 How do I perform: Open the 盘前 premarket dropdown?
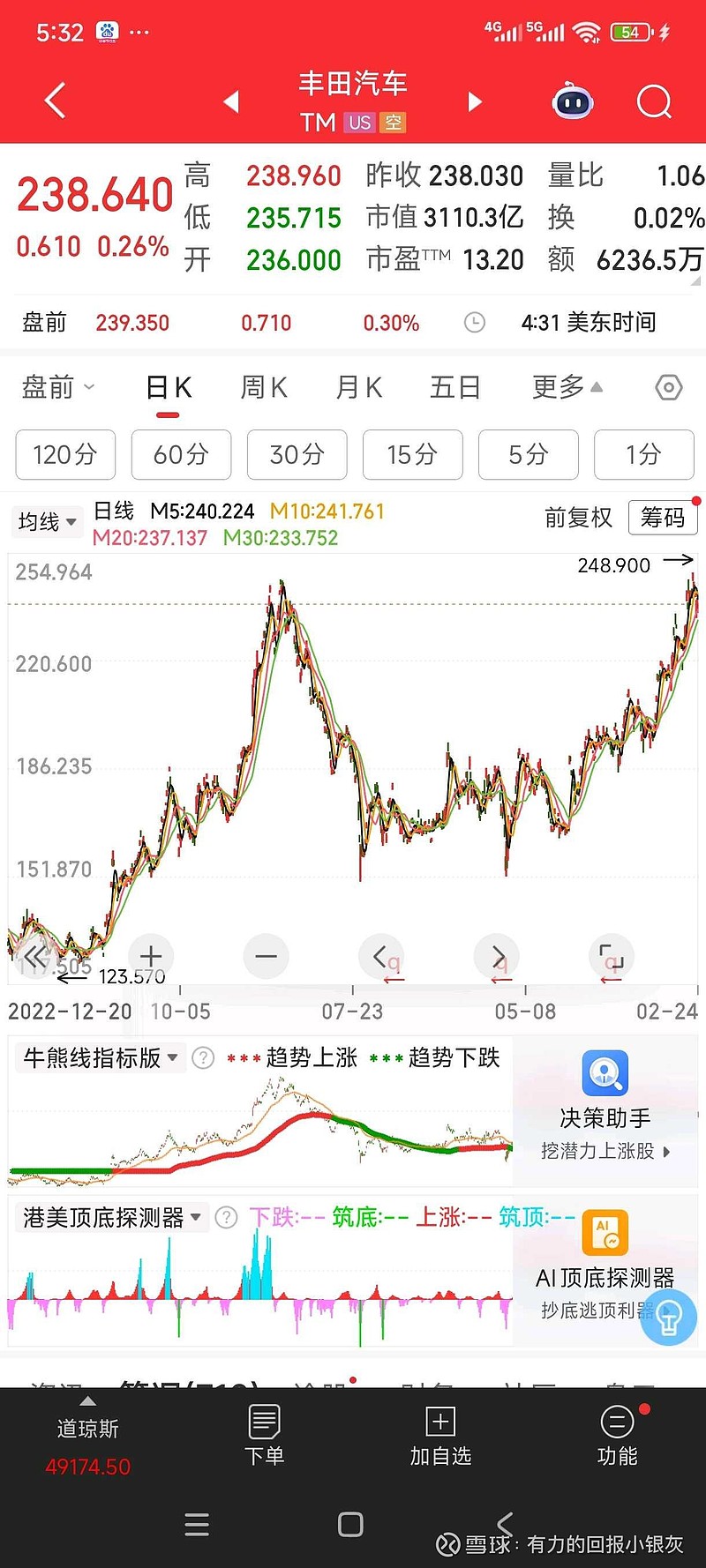click(x=56, y=387)
